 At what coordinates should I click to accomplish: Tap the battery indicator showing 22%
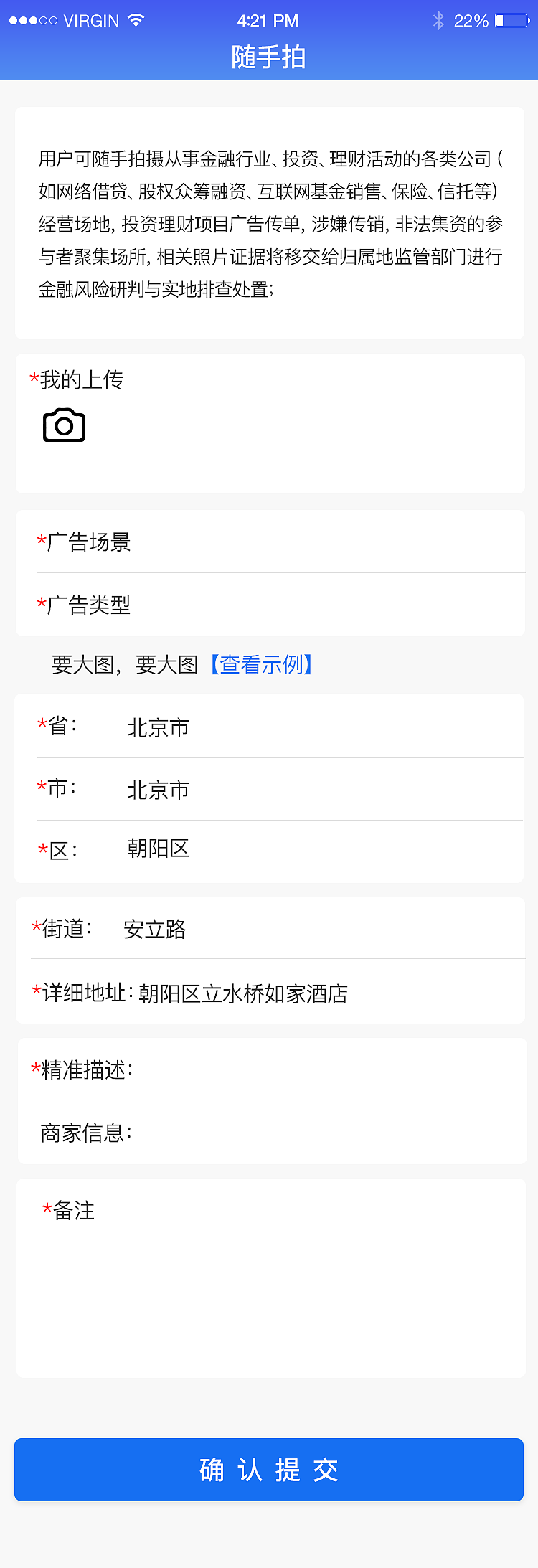tap(509, 20)
